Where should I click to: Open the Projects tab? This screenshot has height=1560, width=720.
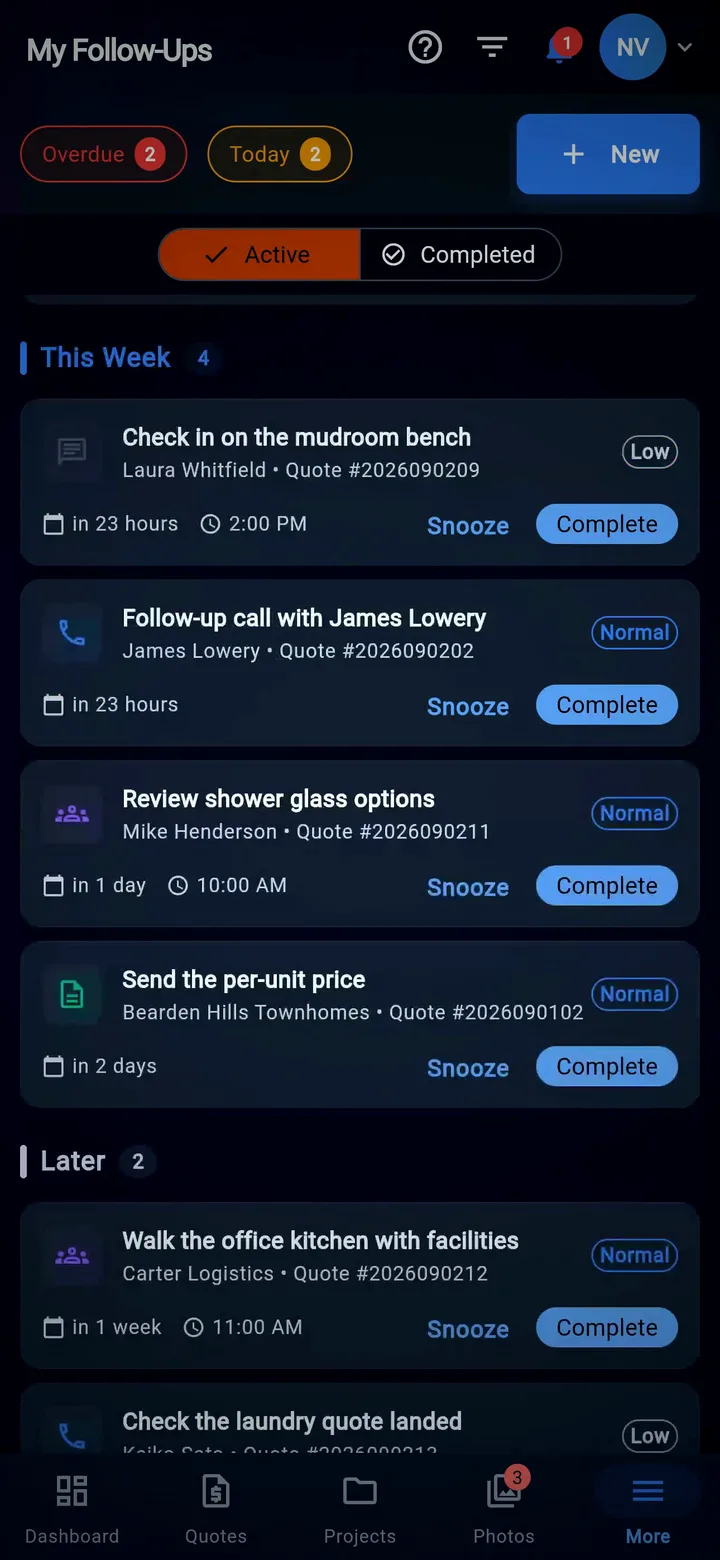point(360,1510)
